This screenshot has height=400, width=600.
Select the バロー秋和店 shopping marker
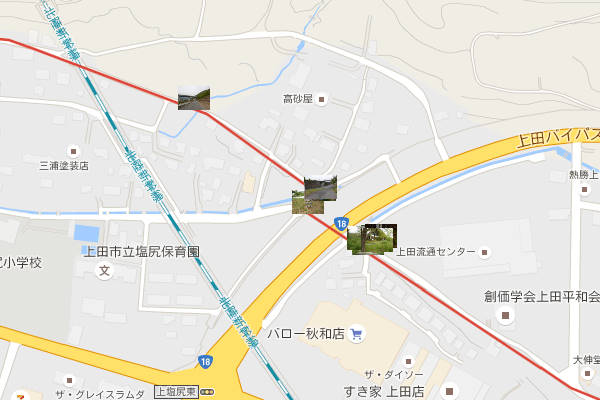(x=358, y=332)
